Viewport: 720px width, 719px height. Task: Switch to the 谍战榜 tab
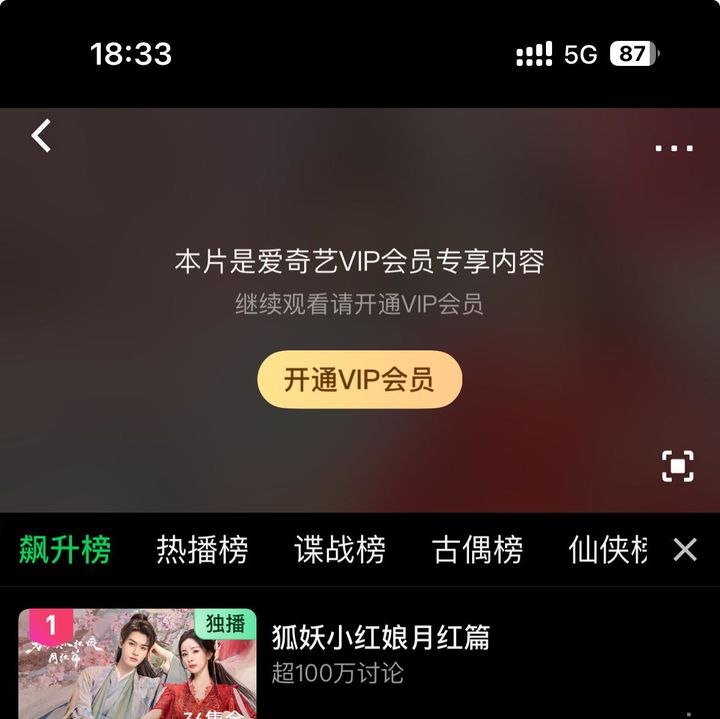tap(340, 549)
